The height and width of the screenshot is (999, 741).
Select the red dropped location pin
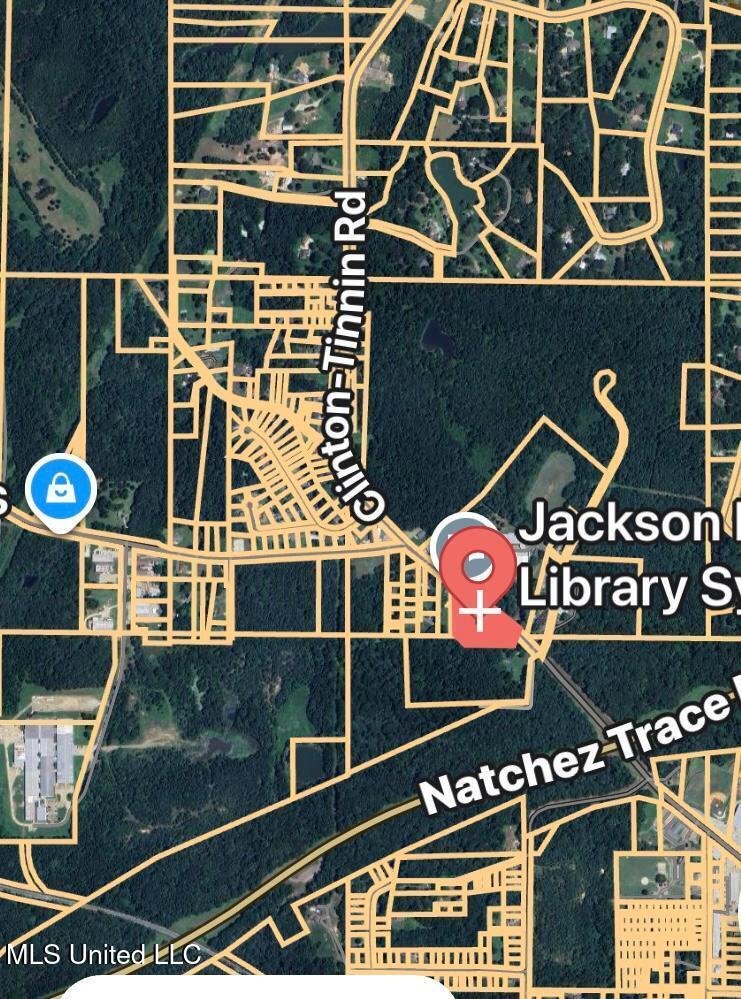pos(480,566)
